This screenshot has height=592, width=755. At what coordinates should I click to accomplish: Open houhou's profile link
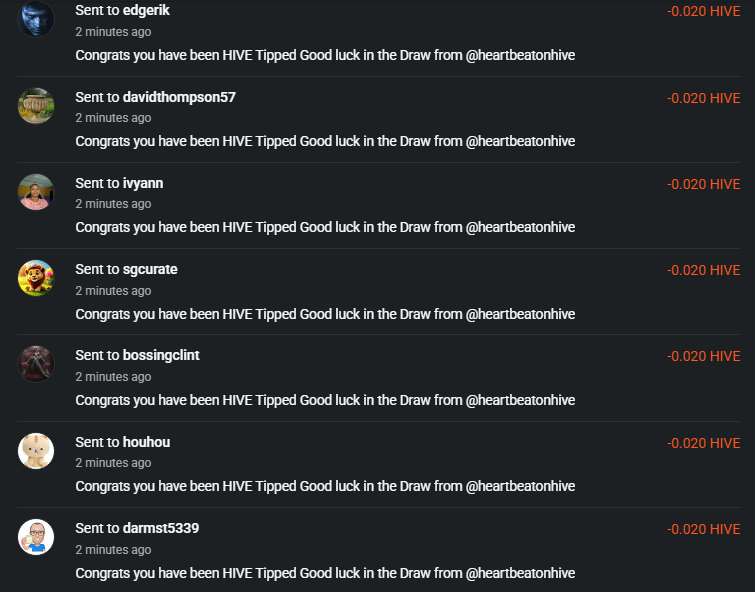click(x=146, y=442)
